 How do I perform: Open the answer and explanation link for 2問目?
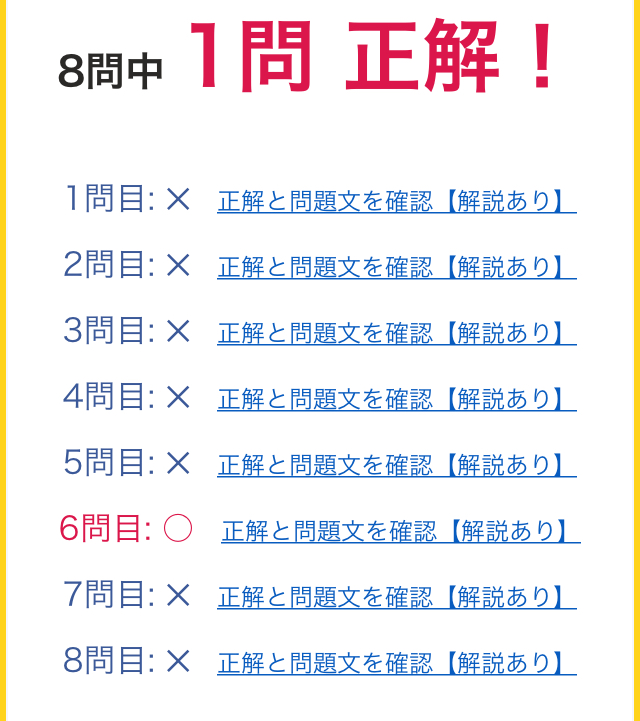click(397, 267)
